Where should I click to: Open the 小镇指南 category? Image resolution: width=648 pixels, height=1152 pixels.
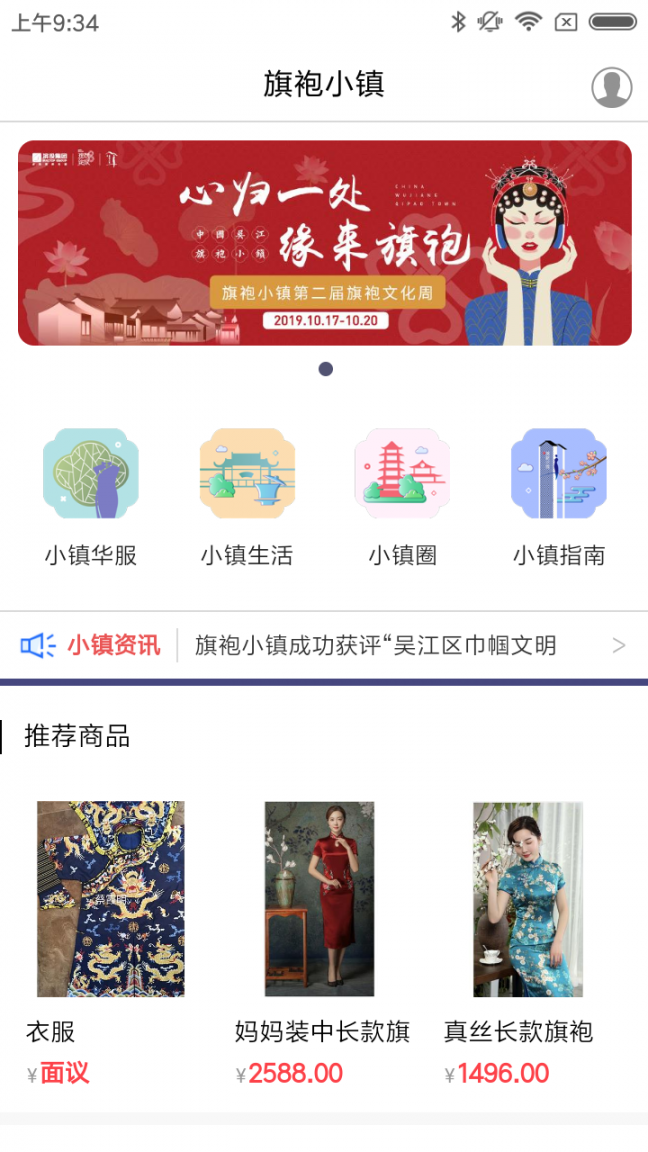pyautogui.click(x=559, y=497)
